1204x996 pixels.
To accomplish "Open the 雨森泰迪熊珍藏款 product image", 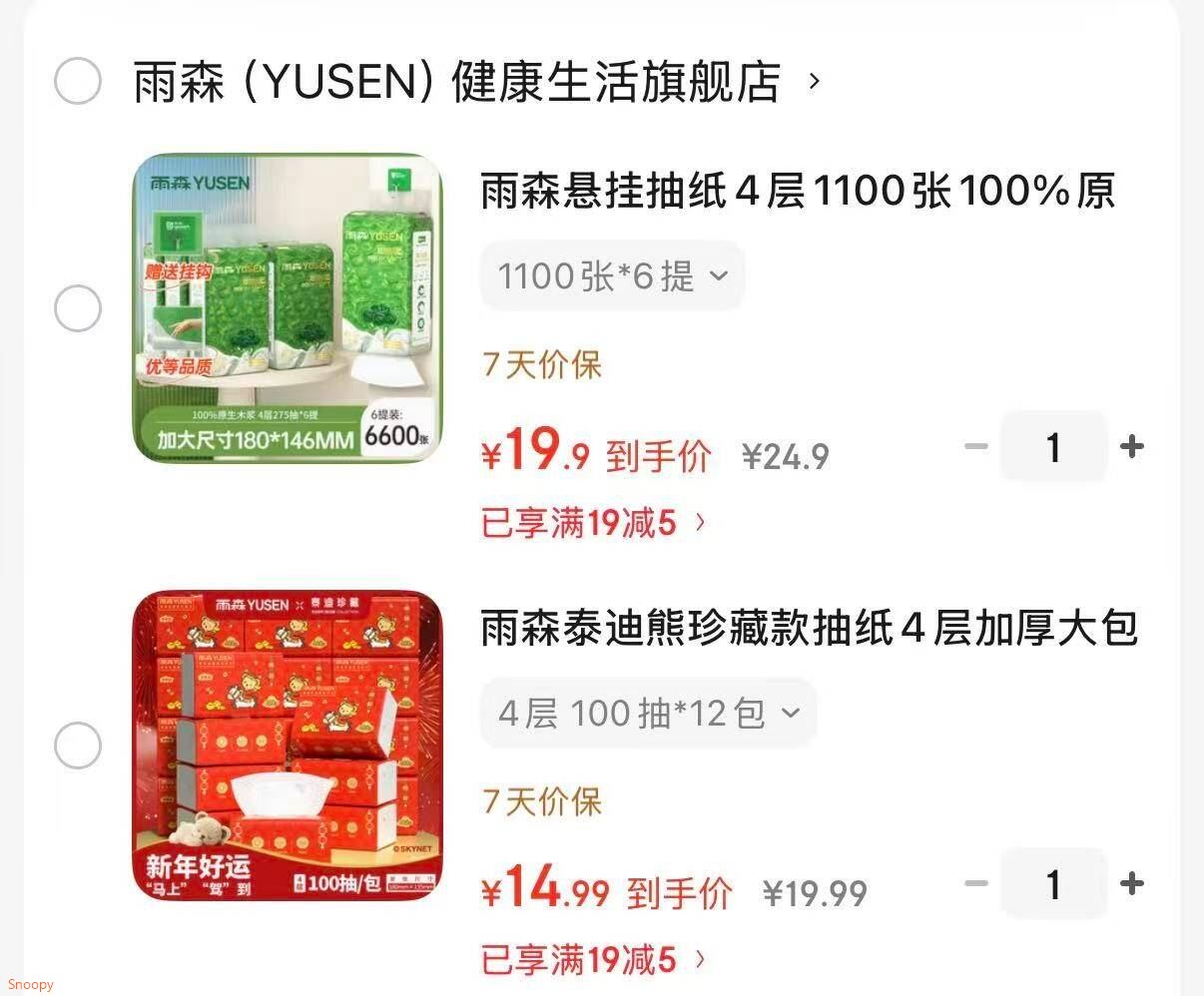I will [x=288, y=746].
